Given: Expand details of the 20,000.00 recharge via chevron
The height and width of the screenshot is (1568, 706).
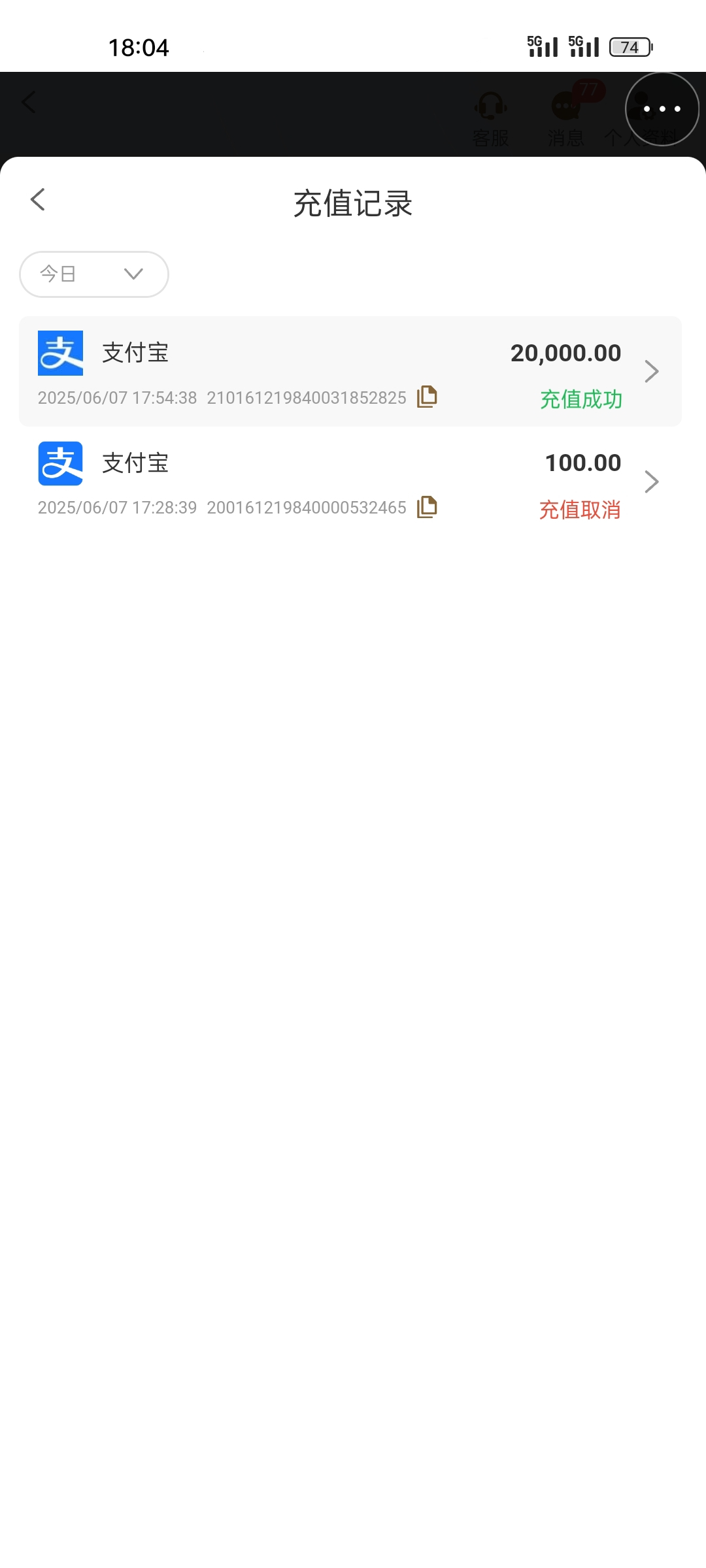Looking at the screenshot, I should click(651, 371).
